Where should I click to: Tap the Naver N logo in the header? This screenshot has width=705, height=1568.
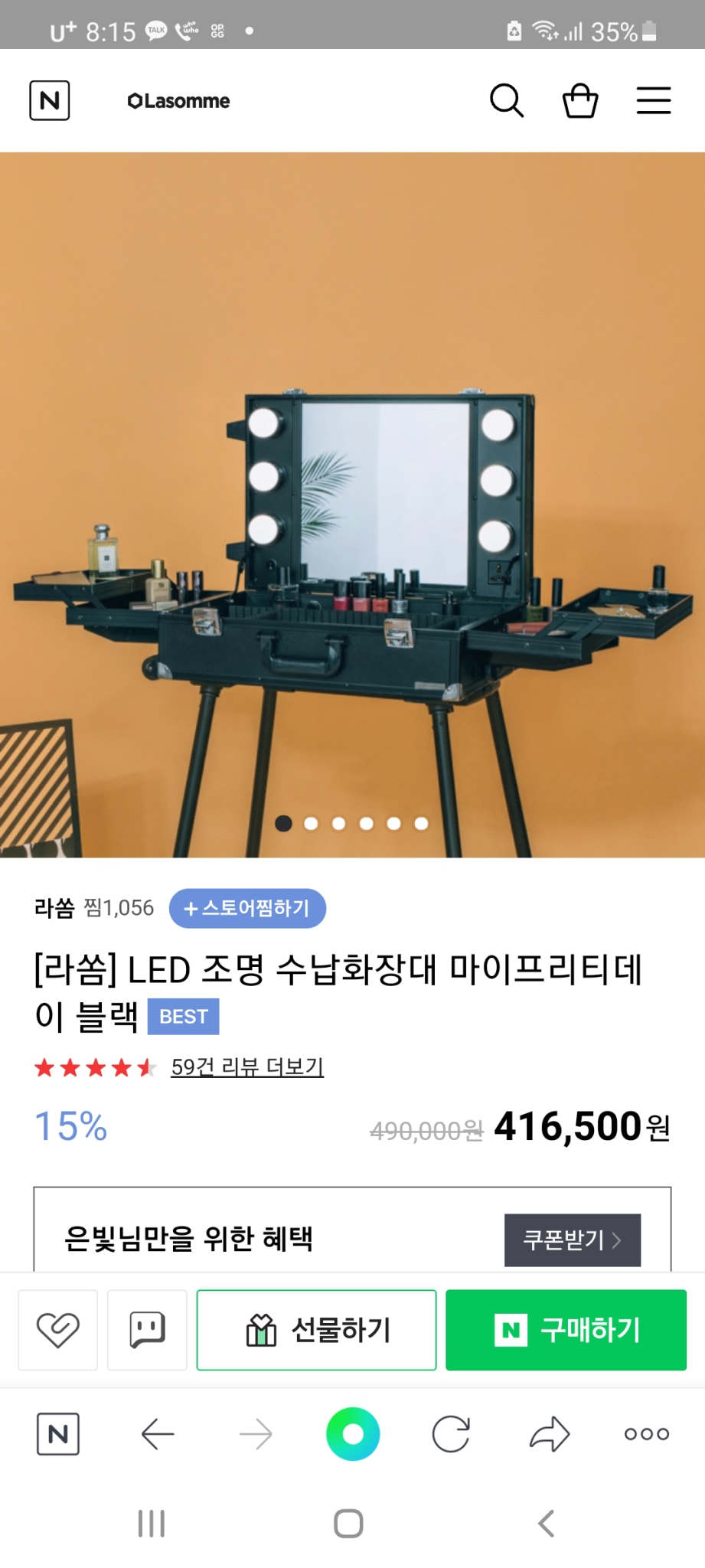(x=49, y=100)
